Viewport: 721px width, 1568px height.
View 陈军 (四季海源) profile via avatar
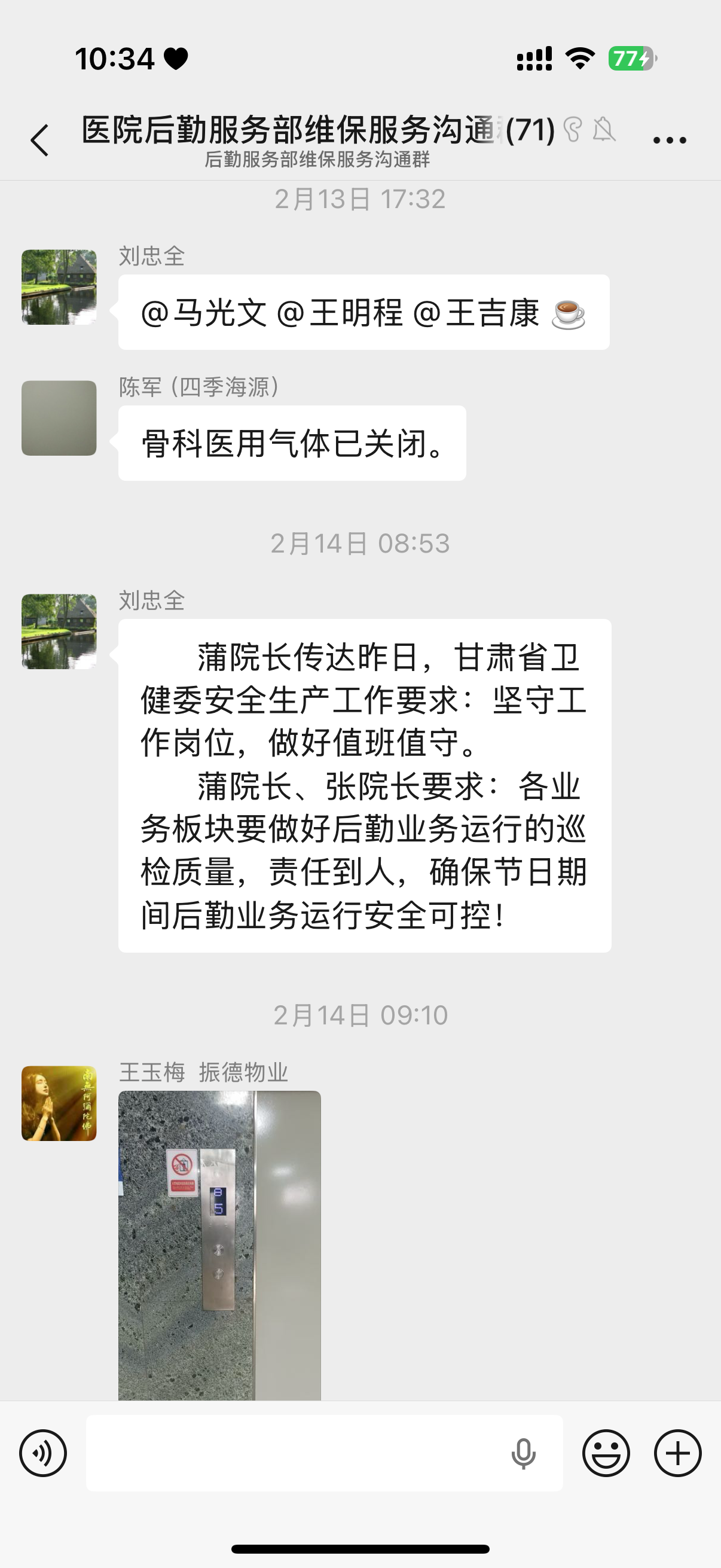pyautogui.click(x=59, y=418)
